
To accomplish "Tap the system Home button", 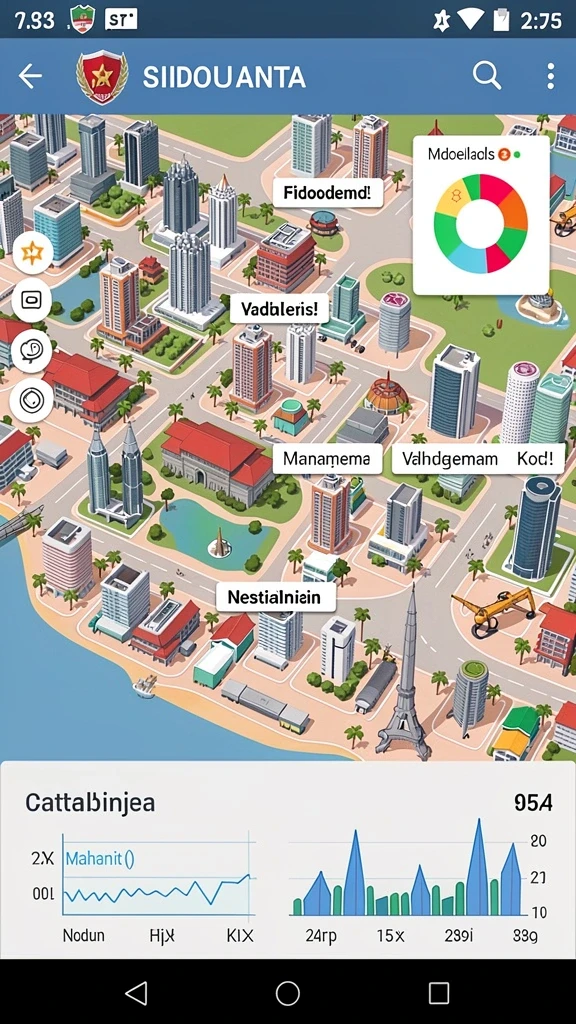I will click(x=287, y=993).
